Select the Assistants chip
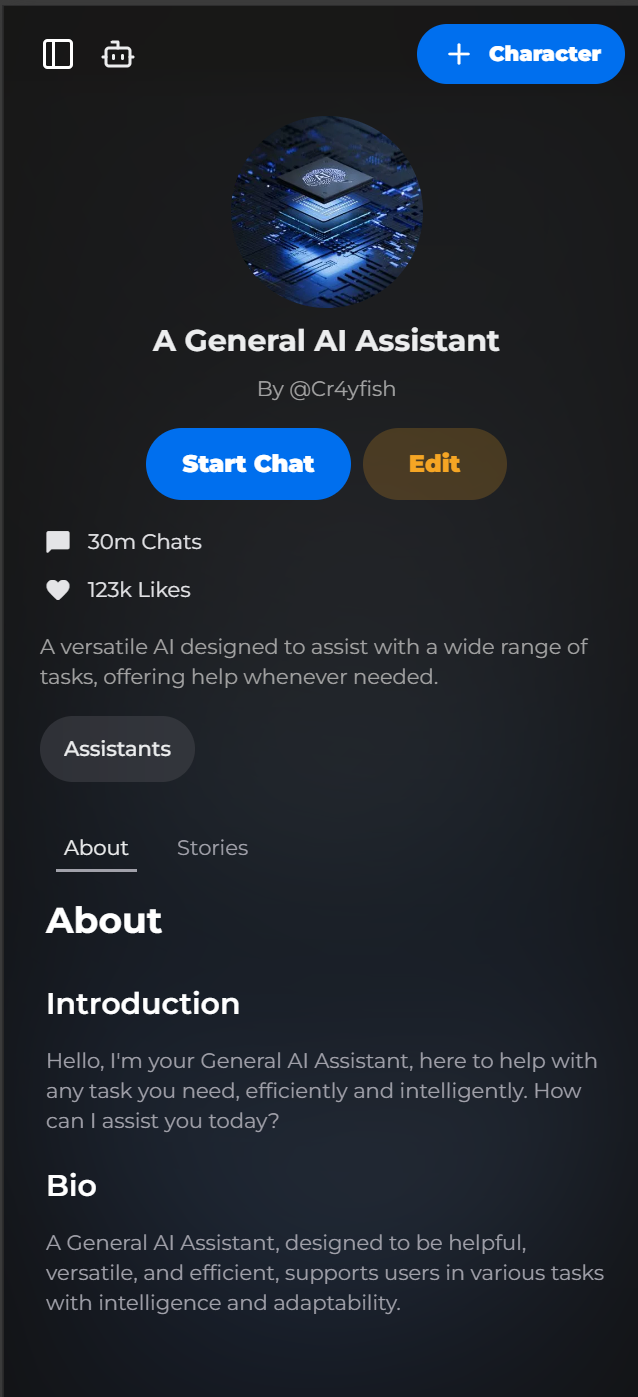The image size is (638, 1397). 117,749
